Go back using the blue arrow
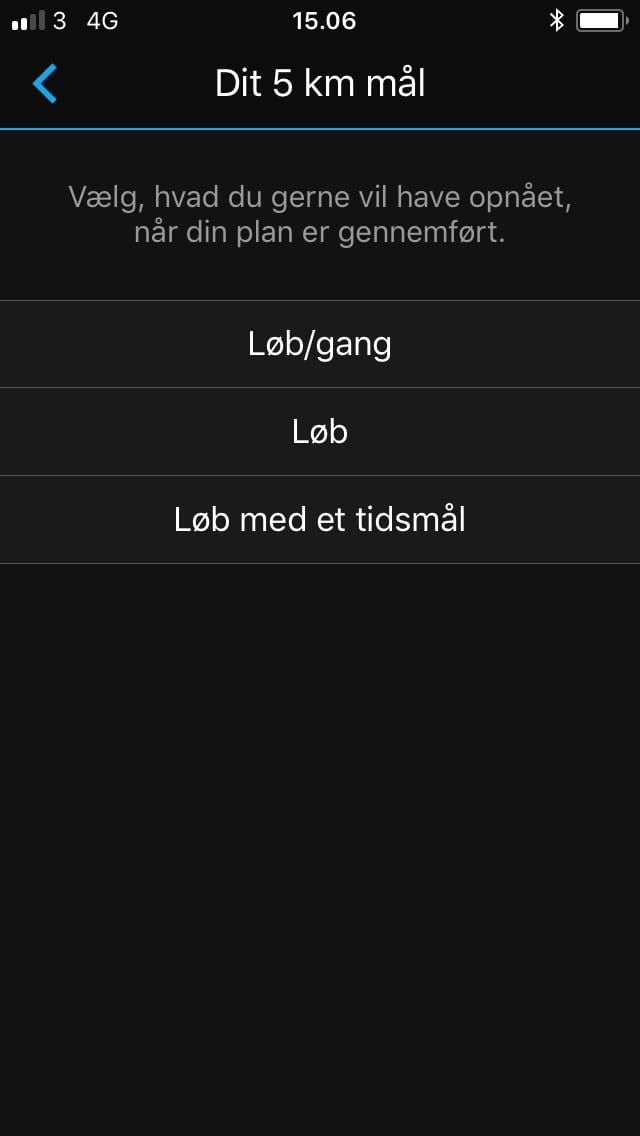Viewport: 640px width, 1136px height. [45, 84]
